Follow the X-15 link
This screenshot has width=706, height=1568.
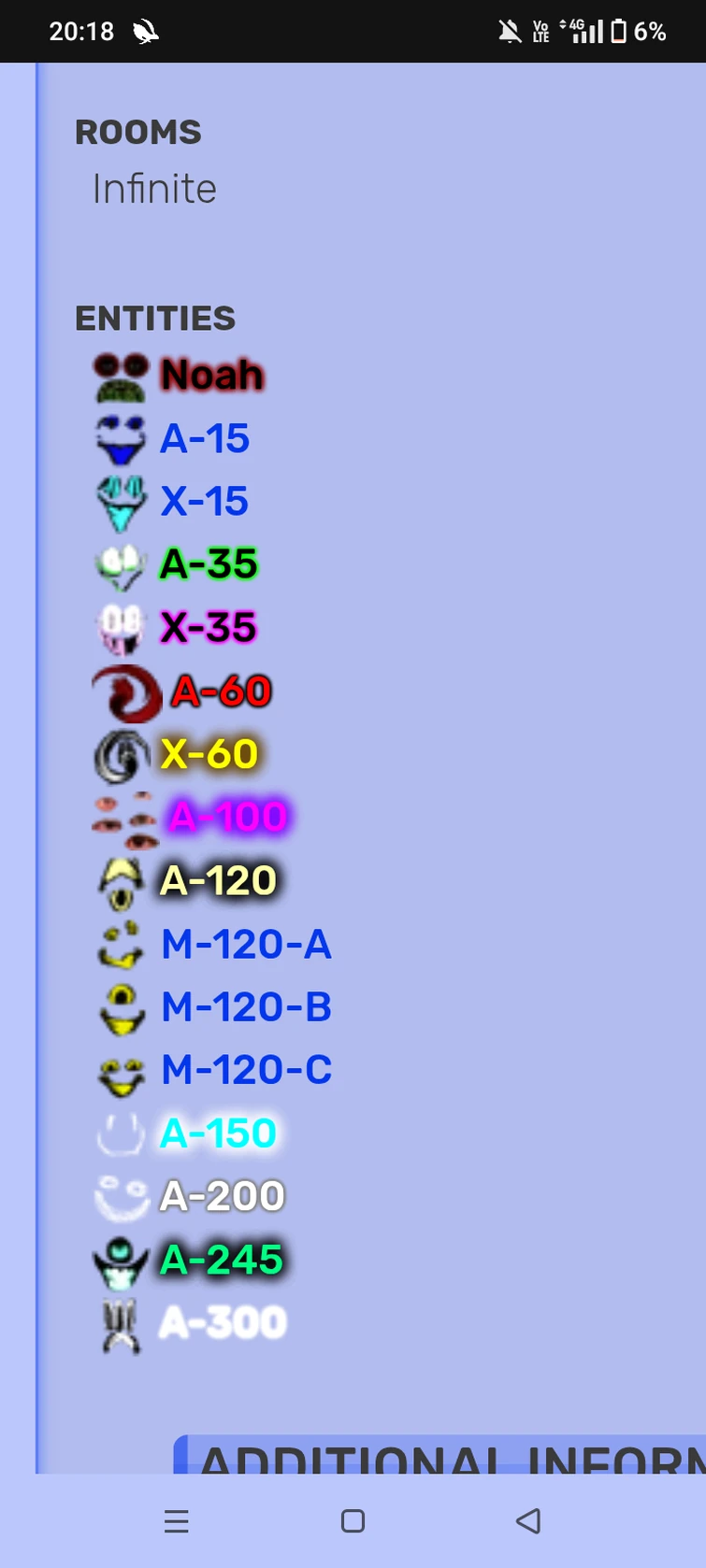(205, 502)
